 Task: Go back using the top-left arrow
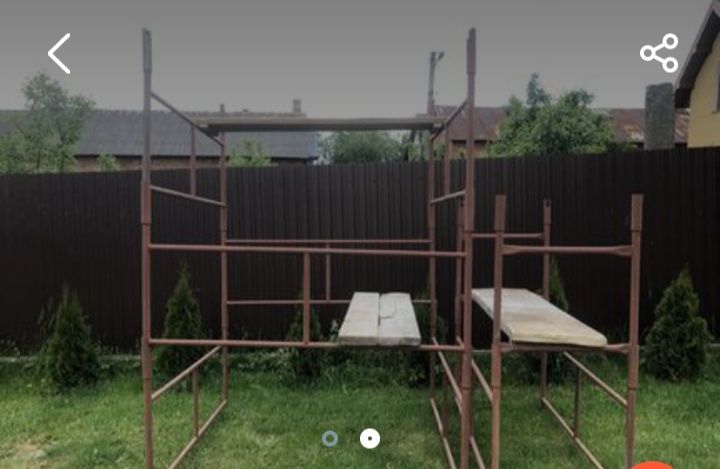pos(59,54)
